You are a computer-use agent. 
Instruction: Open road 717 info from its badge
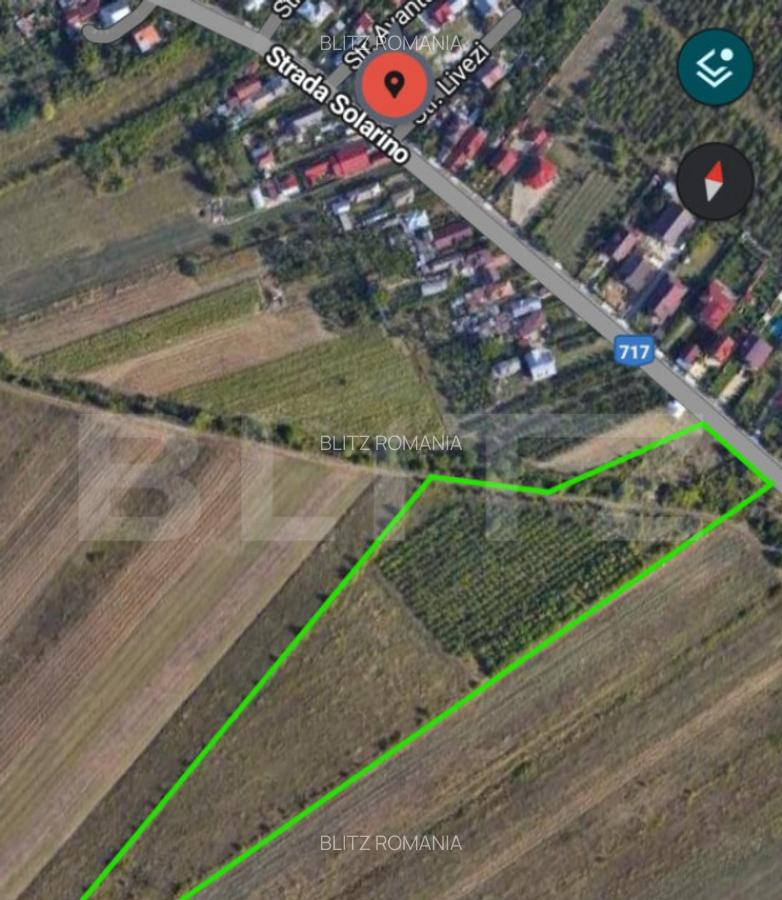634,350
